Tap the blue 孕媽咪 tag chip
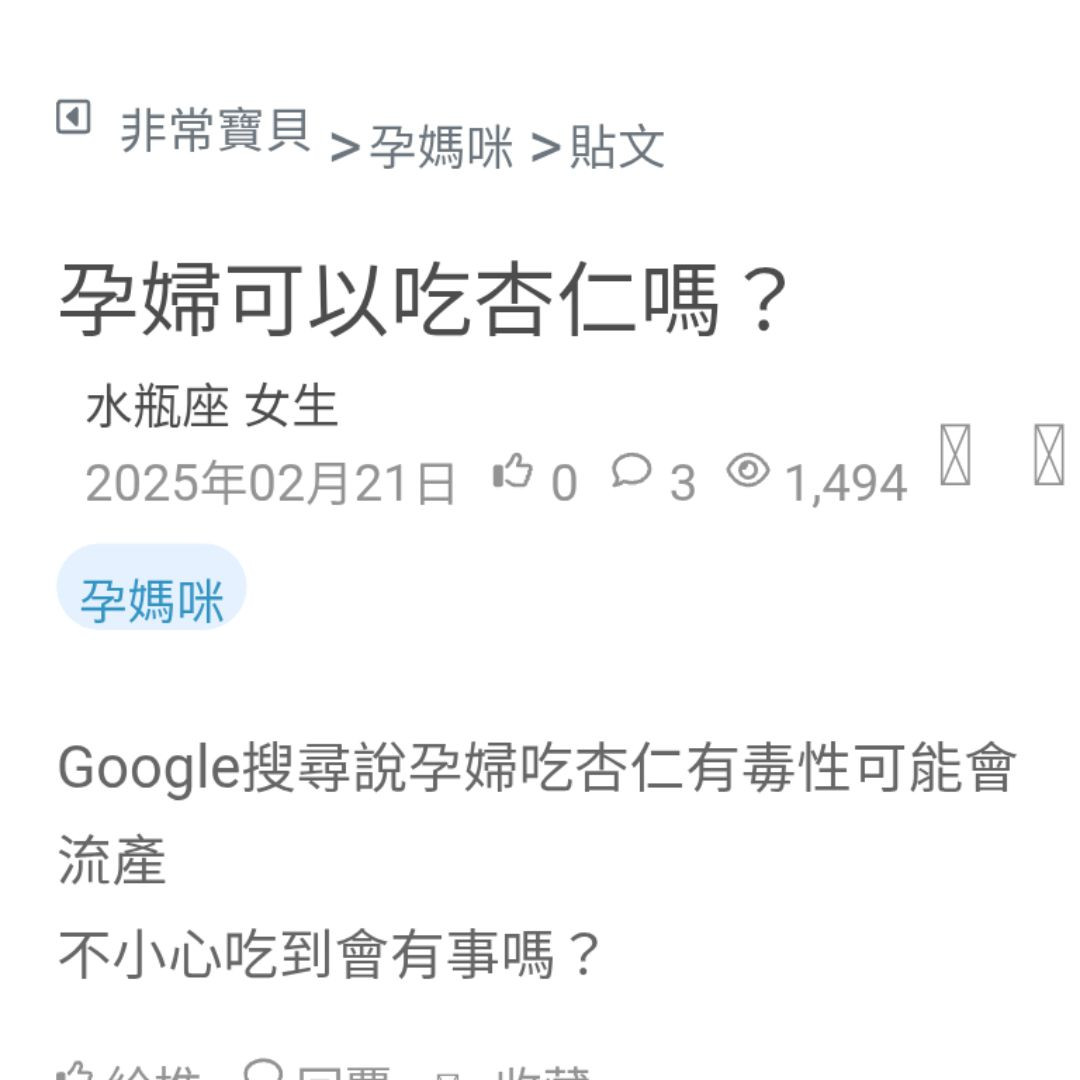Viewport: 1080px width, 1080px height. 152,599
